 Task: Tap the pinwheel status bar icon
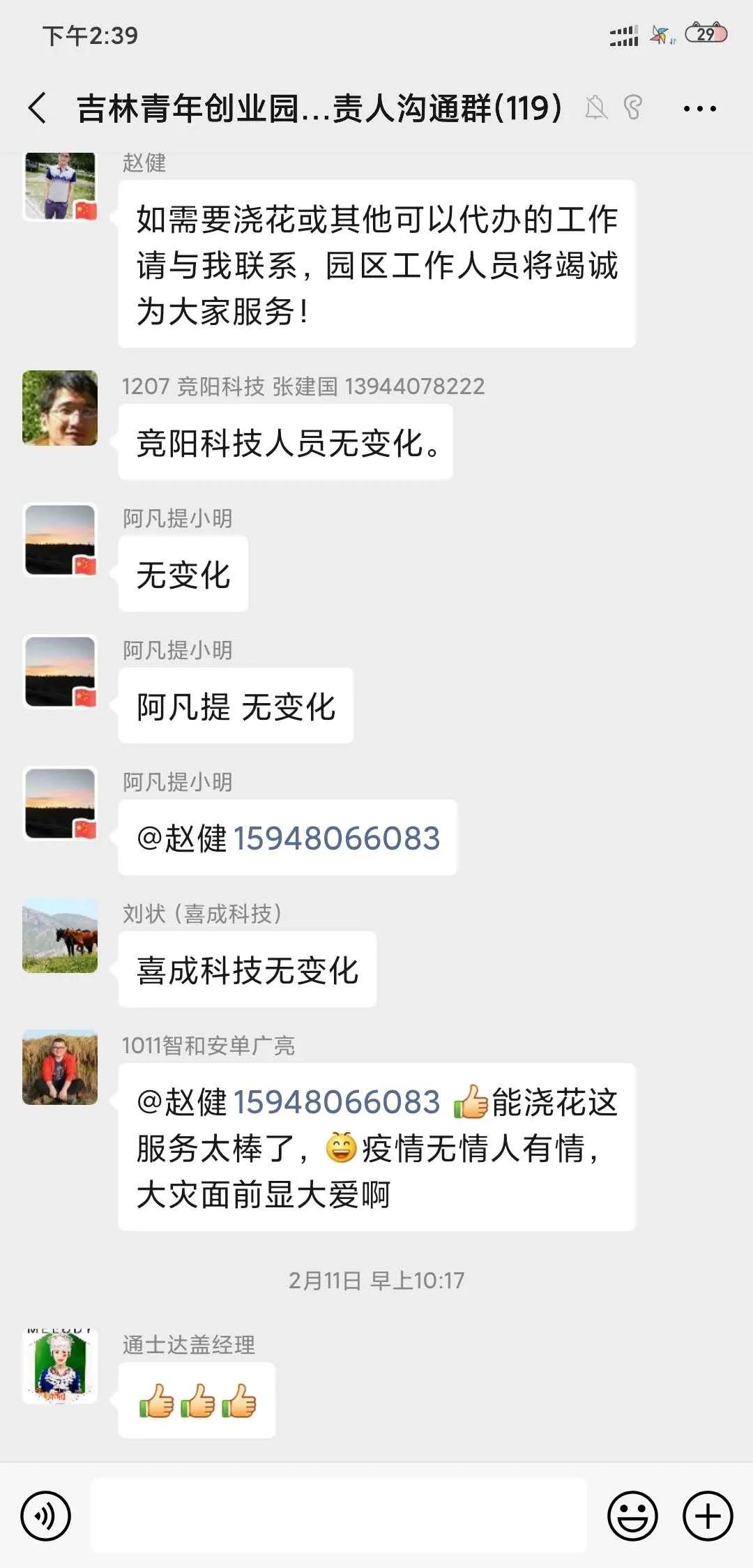tap(659, 33)
